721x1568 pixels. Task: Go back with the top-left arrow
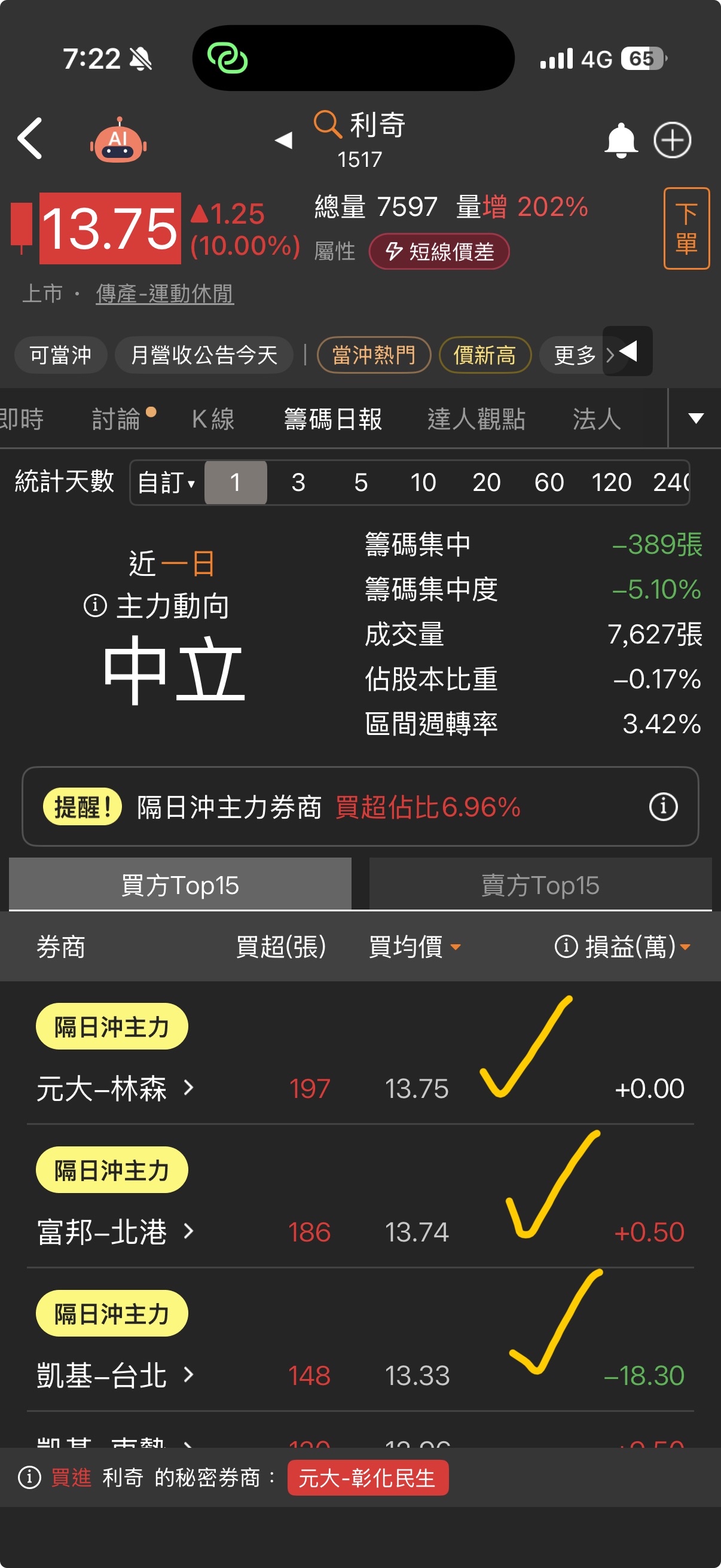coord(30,139)
